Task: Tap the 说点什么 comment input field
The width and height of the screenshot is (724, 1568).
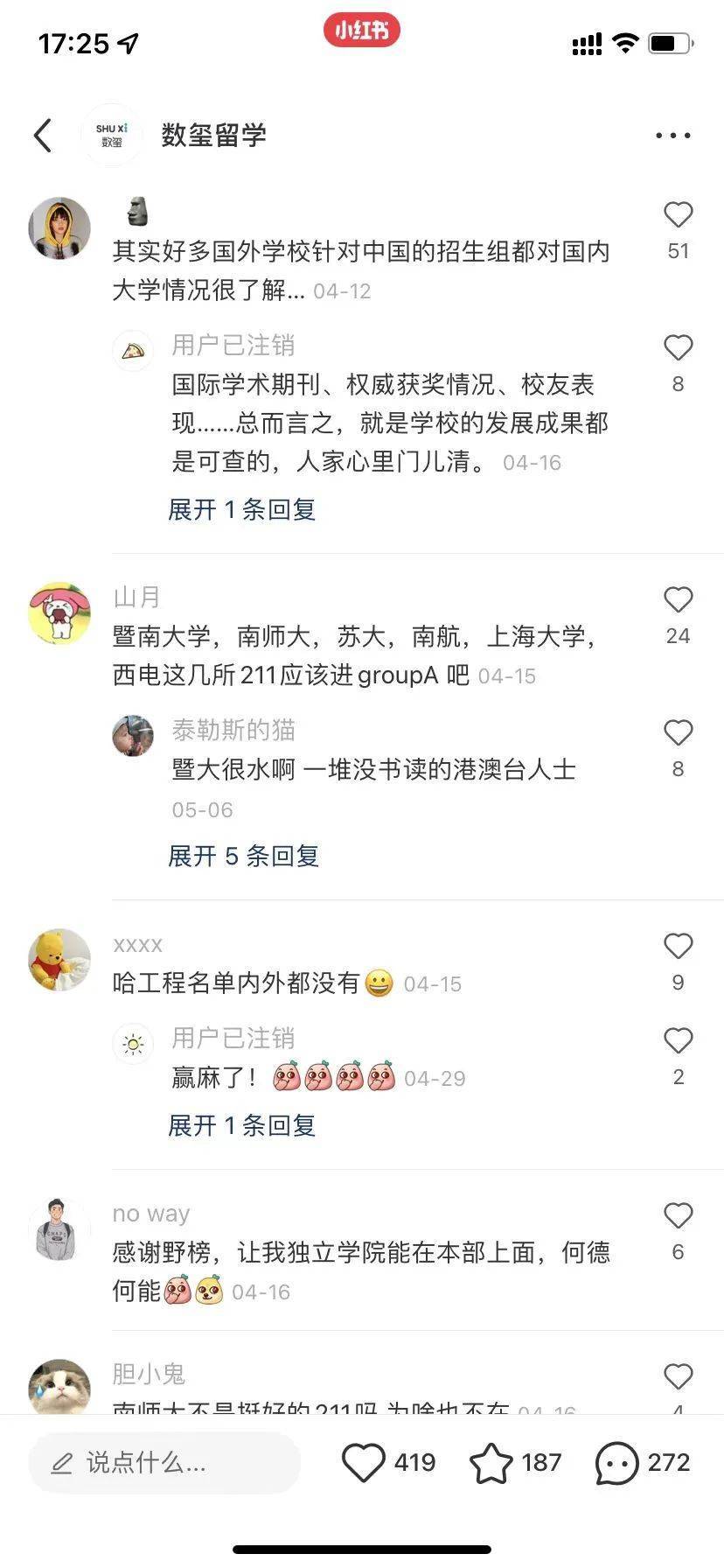Action: pyautogui.click(x=164, y=1462)
